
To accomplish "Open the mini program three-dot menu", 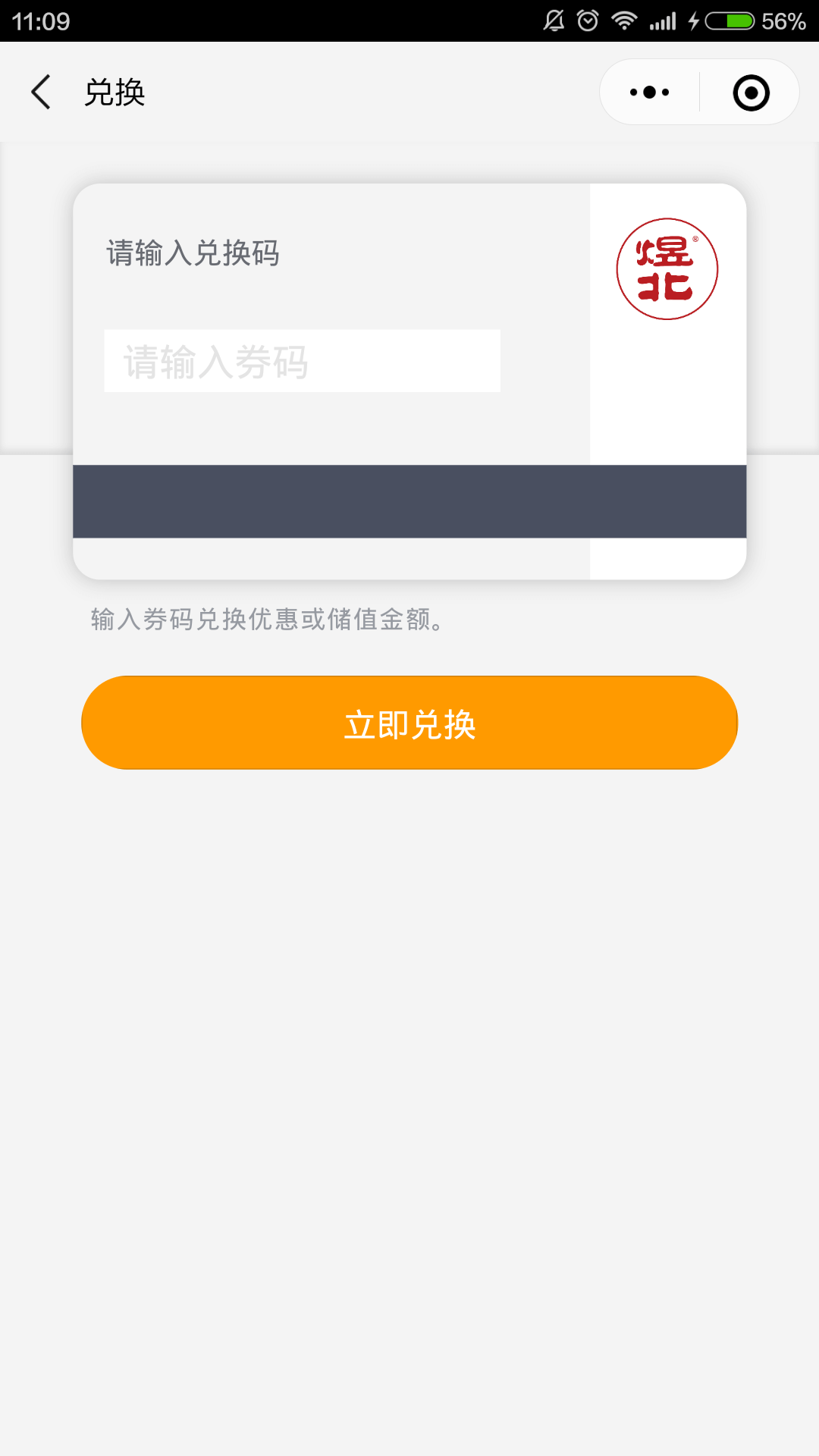I will click(650, 93).
